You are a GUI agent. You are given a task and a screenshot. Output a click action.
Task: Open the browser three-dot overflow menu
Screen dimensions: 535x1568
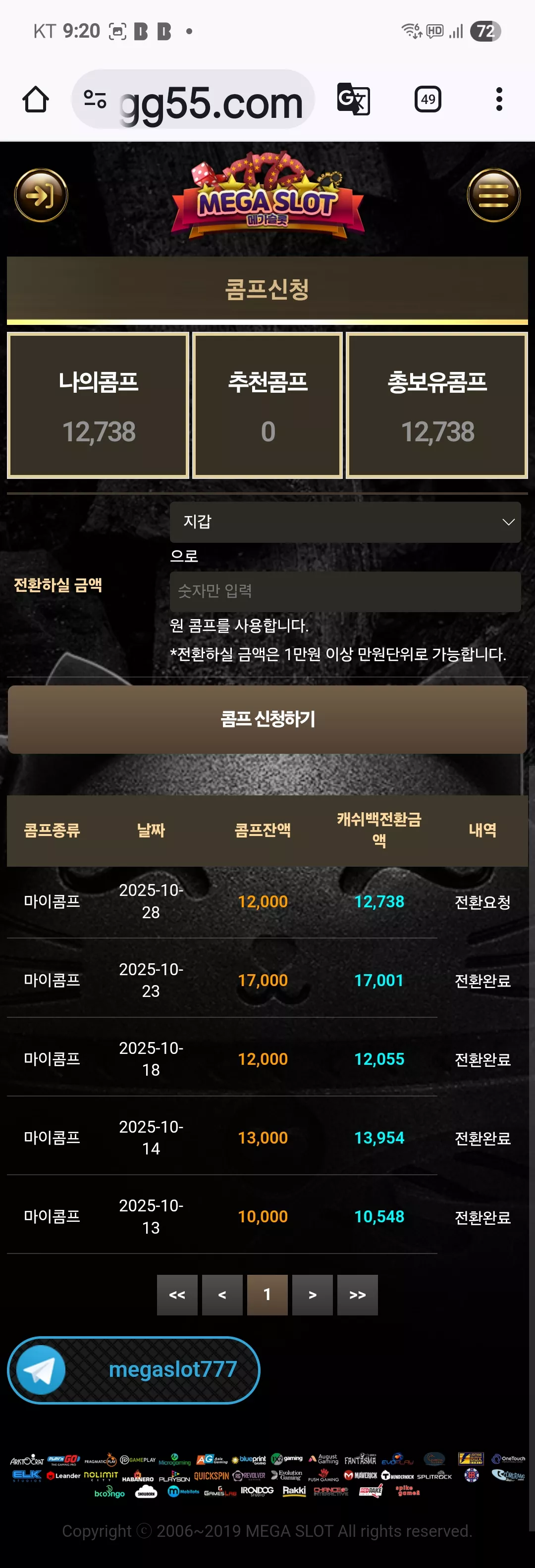[x=499, y=99]
